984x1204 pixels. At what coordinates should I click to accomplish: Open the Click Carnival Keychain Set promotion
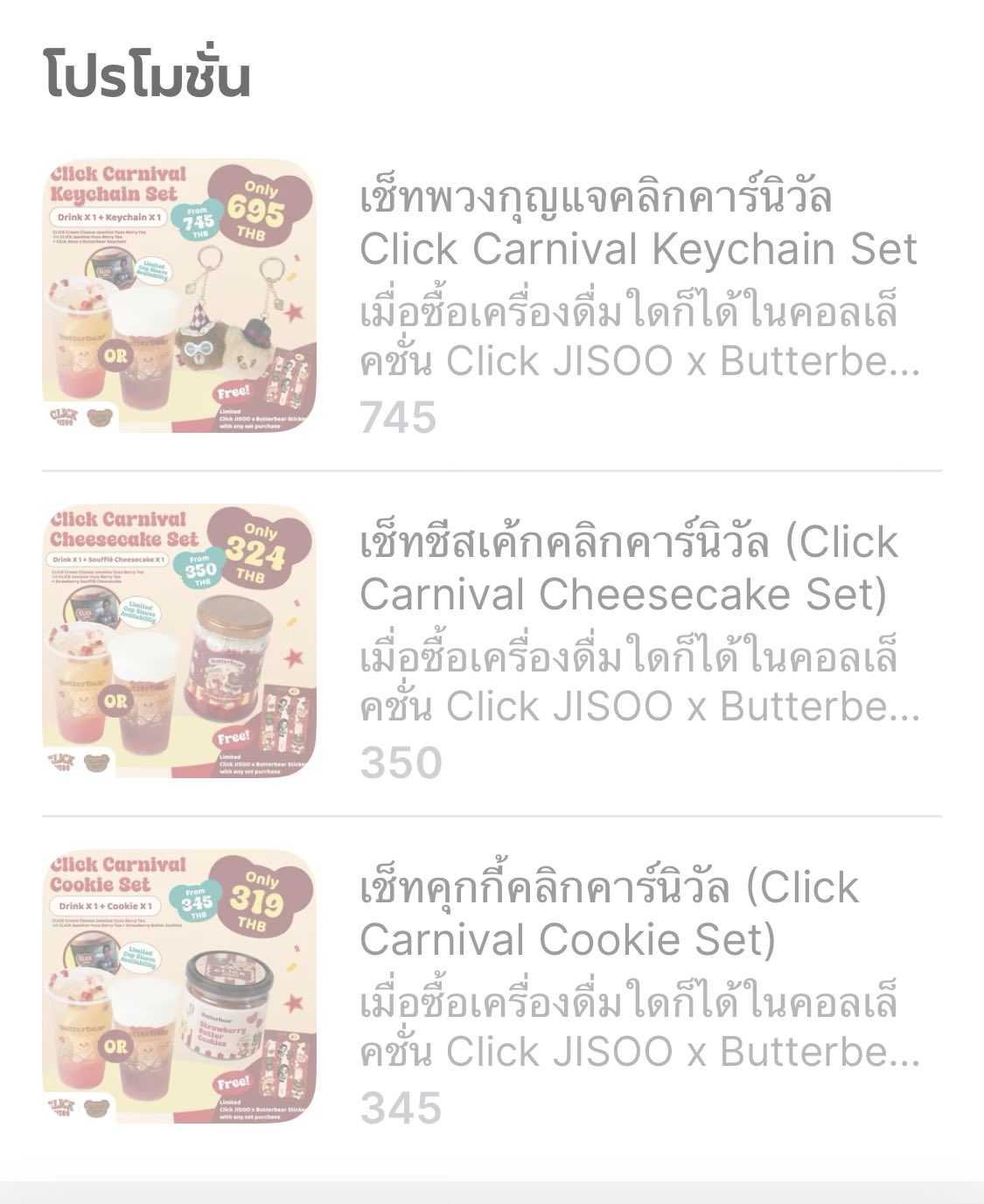coord(492,297)
